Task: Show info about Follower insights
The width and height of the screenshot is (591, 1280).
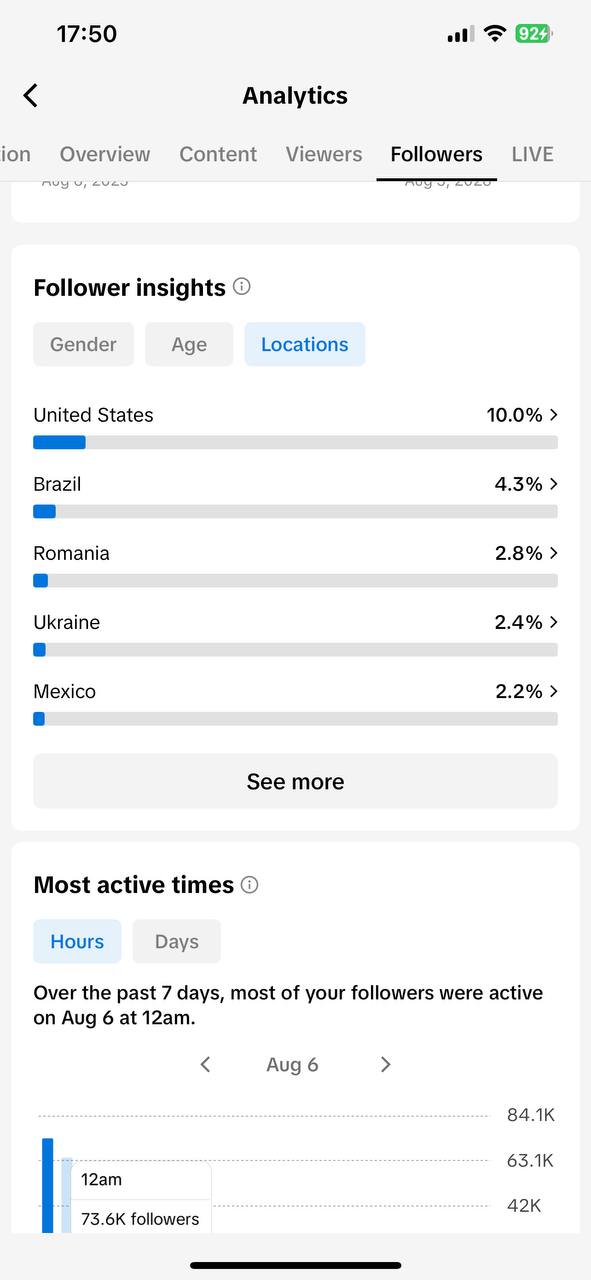Action: pyautogui.click(x=241, y=287)
